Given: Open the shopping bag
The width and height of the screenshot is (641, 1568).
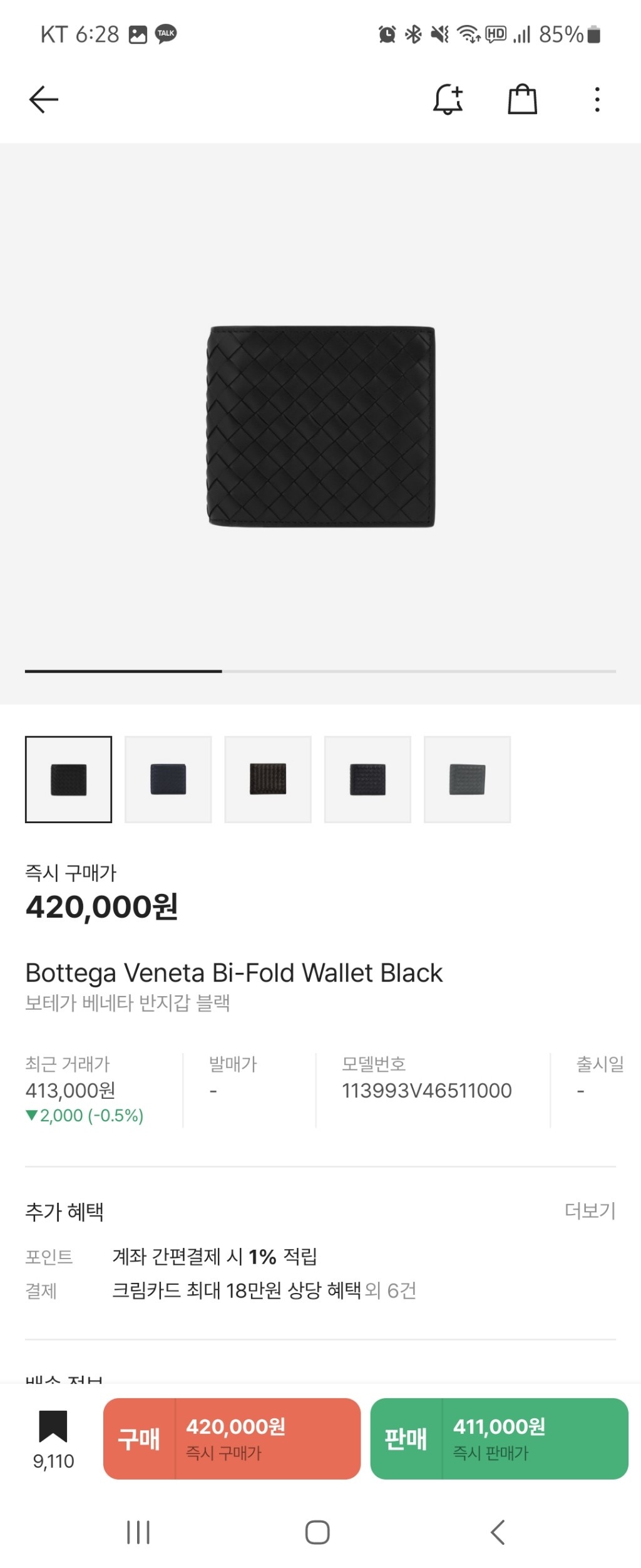Looking at the screenshot, I should [522, 100].
